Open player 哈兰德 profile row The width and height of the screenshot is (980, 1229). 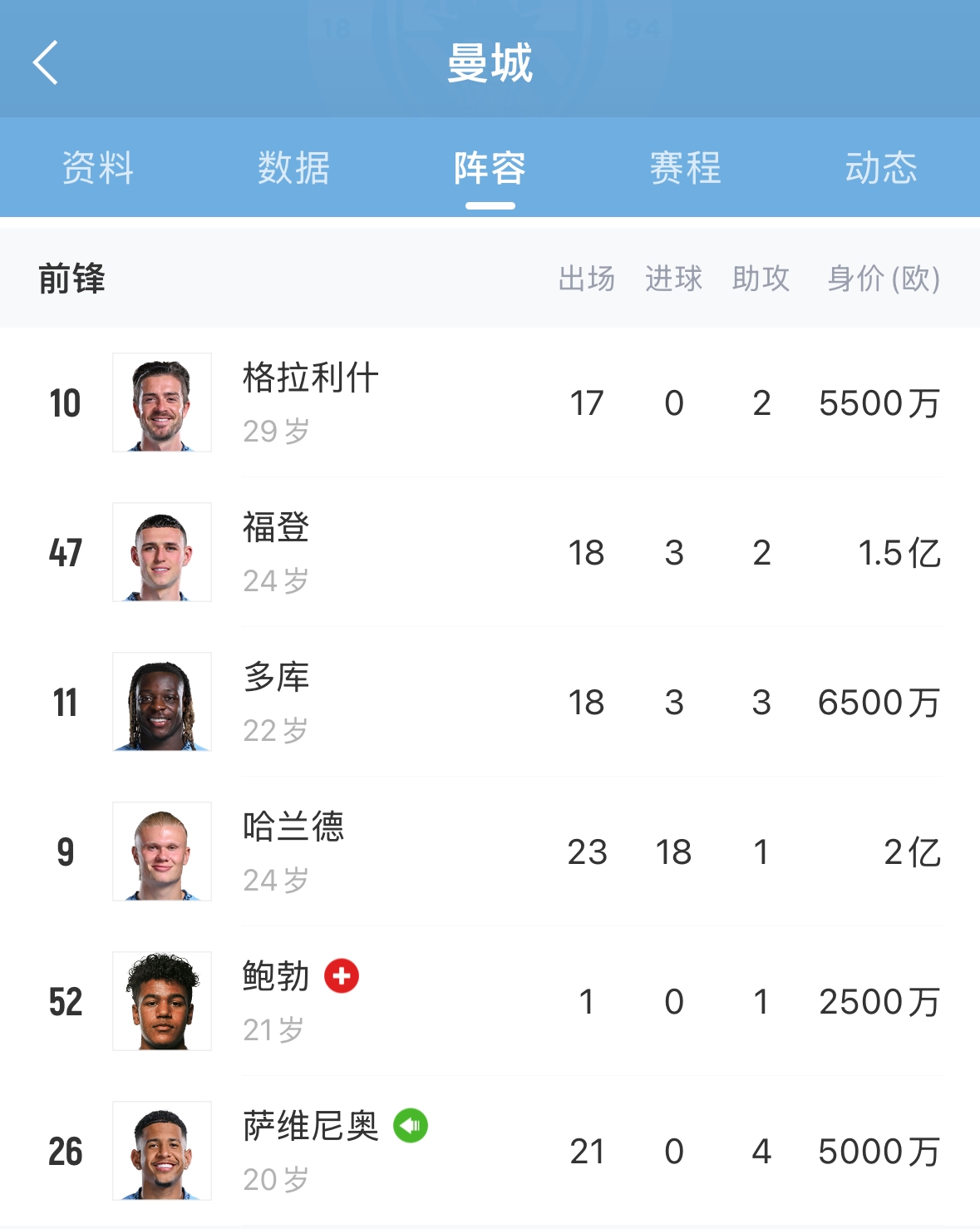click(x=293, y=851)
